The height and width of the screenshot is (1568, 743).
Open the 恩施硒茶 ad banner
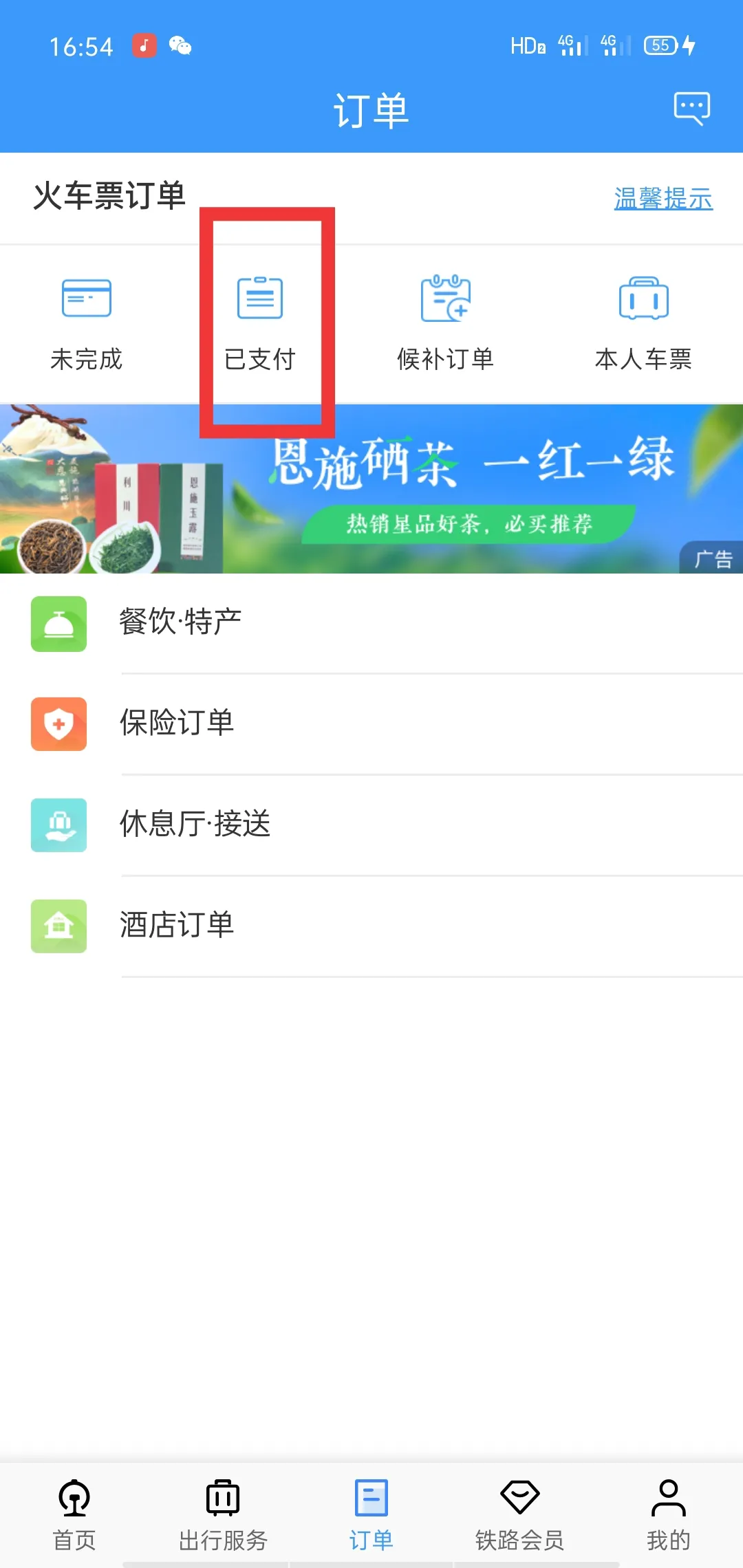point(371,489)
